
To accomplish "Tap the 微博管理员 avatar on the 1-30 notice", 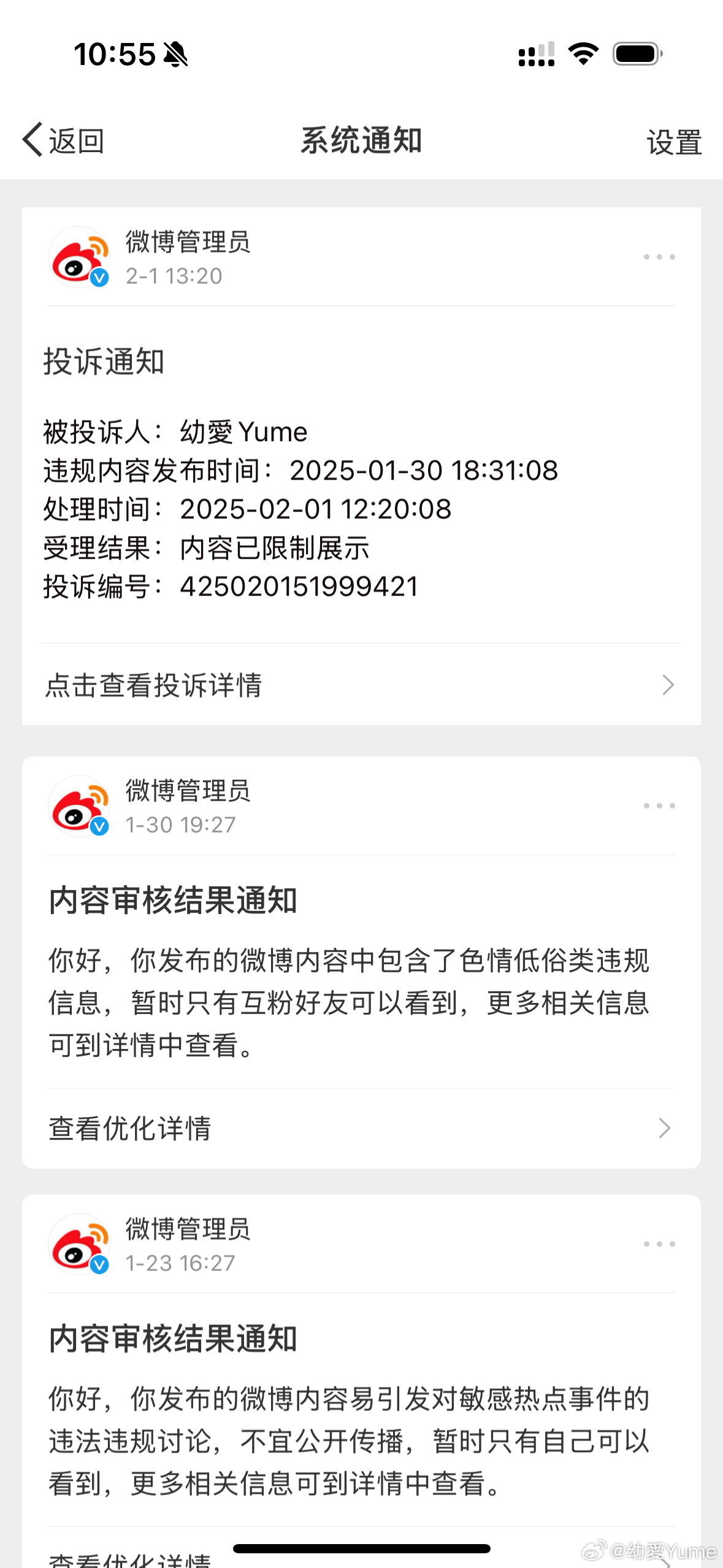I will 79,805.
